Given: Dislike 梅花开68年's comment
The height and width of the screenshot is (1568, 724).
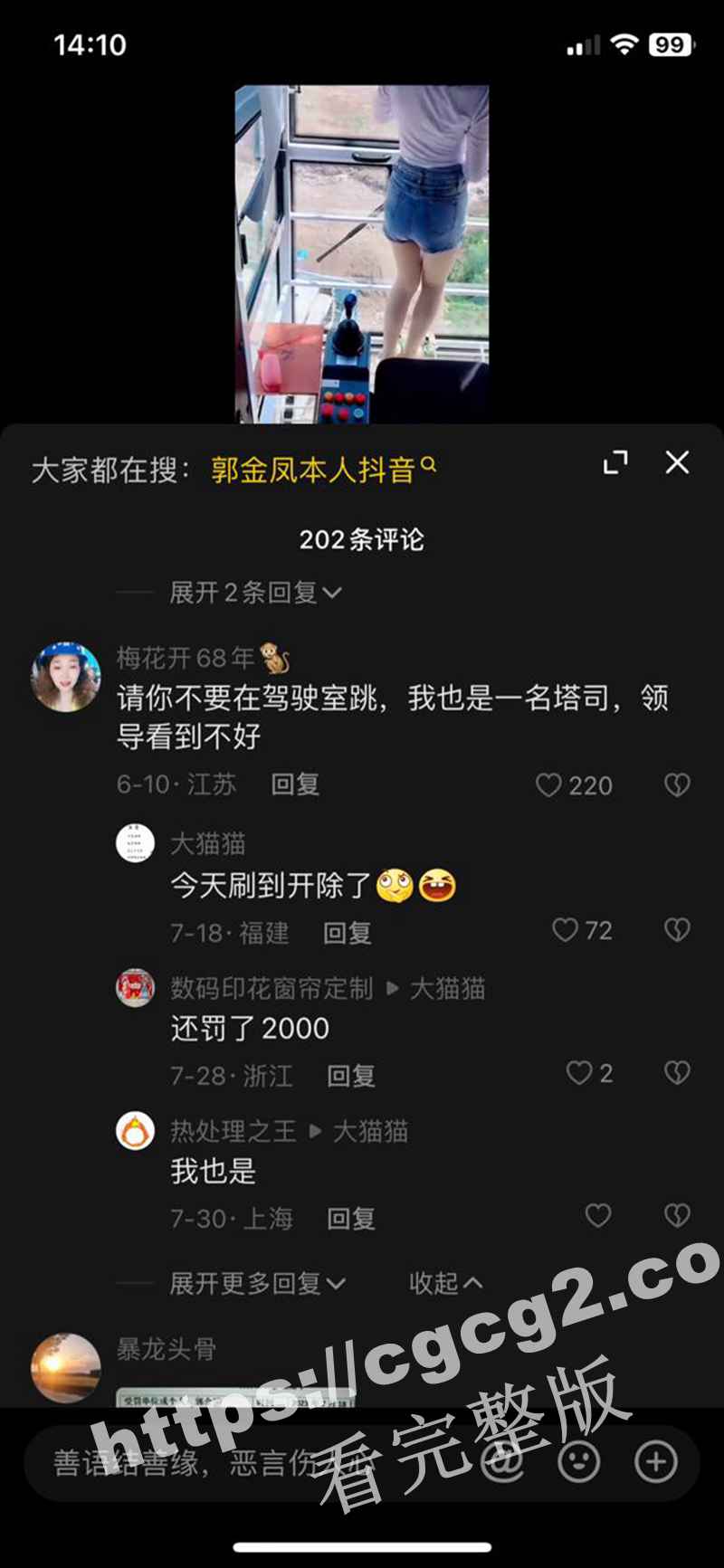Looking at the screenshot, I should (677, 785).
